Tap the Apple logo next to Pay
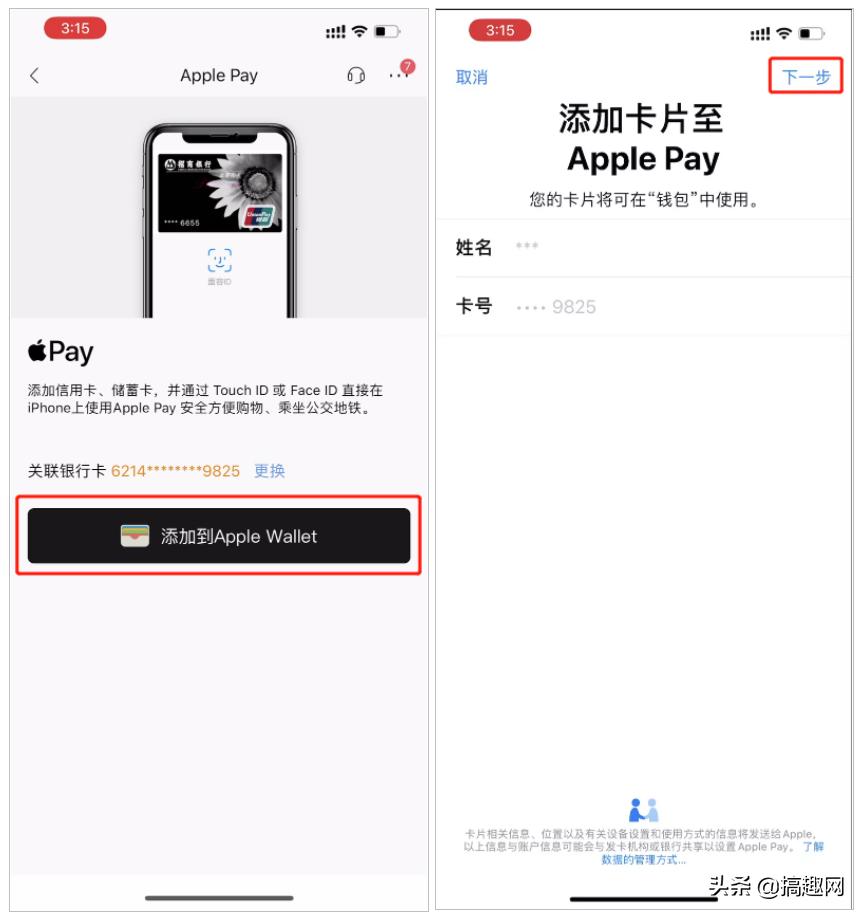 point(35,352)
